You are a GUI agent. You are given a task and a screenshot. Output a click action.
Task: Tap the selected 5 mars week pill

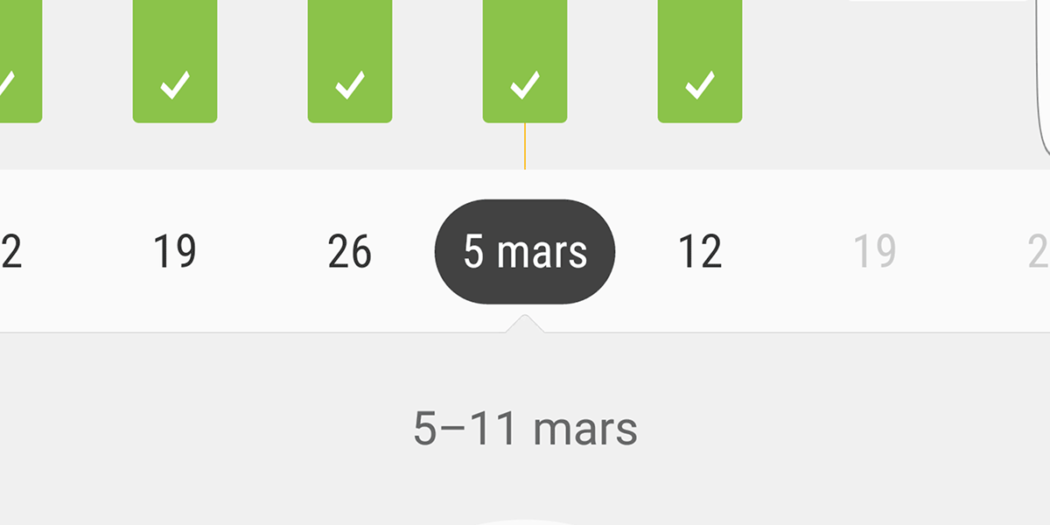pos(525,252)
